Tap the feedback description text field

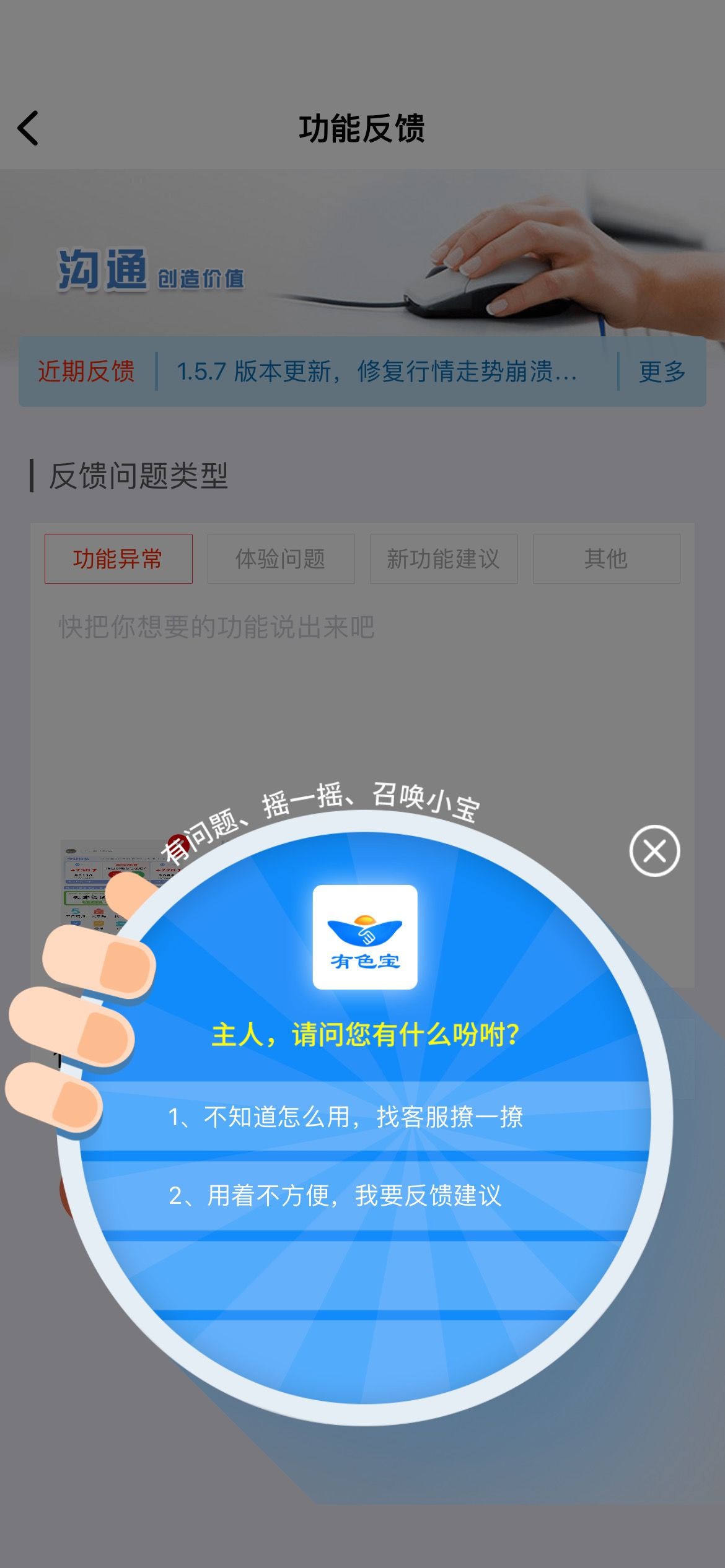pos(362,712)
